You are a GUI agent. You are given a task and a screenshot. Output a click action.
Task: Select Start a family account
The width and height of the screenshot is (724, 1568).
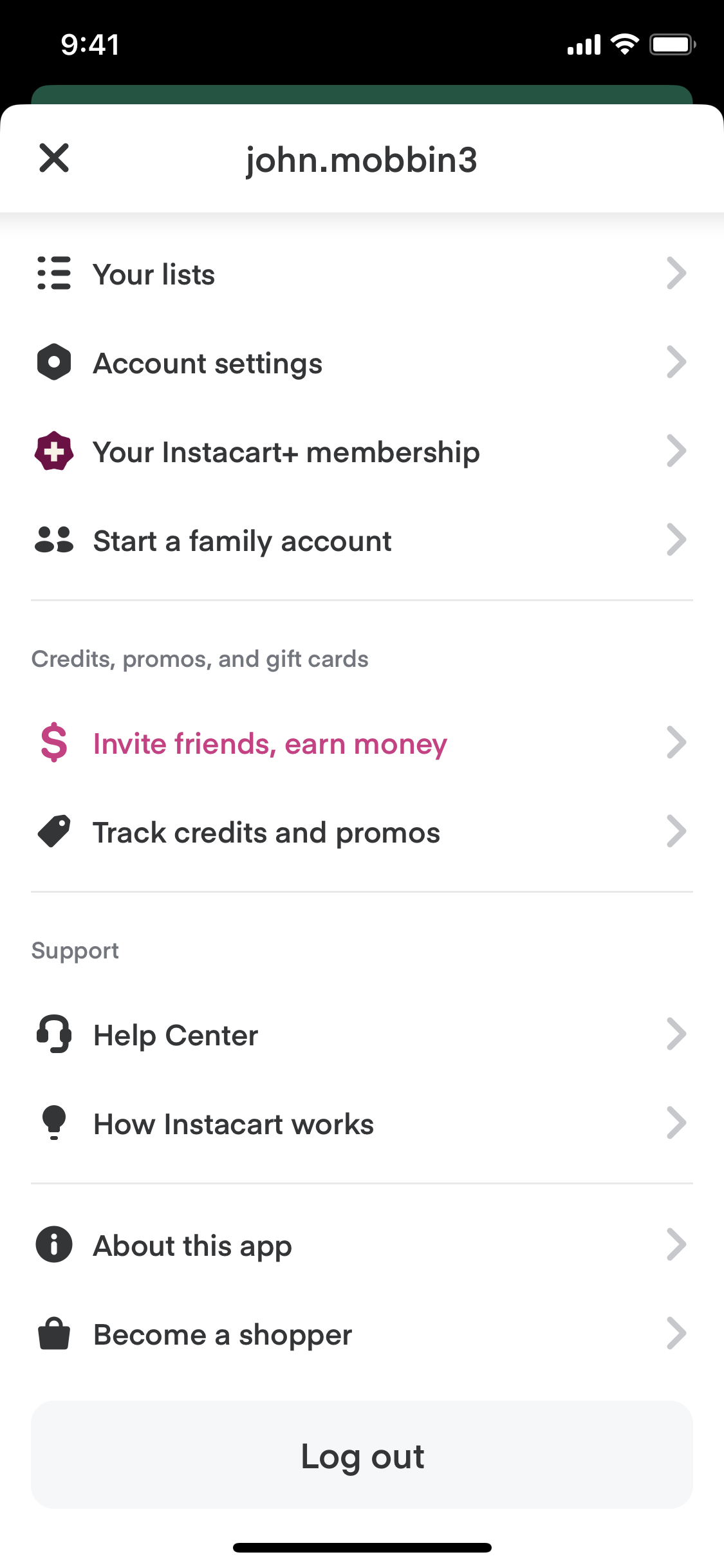tap(362, 540)
